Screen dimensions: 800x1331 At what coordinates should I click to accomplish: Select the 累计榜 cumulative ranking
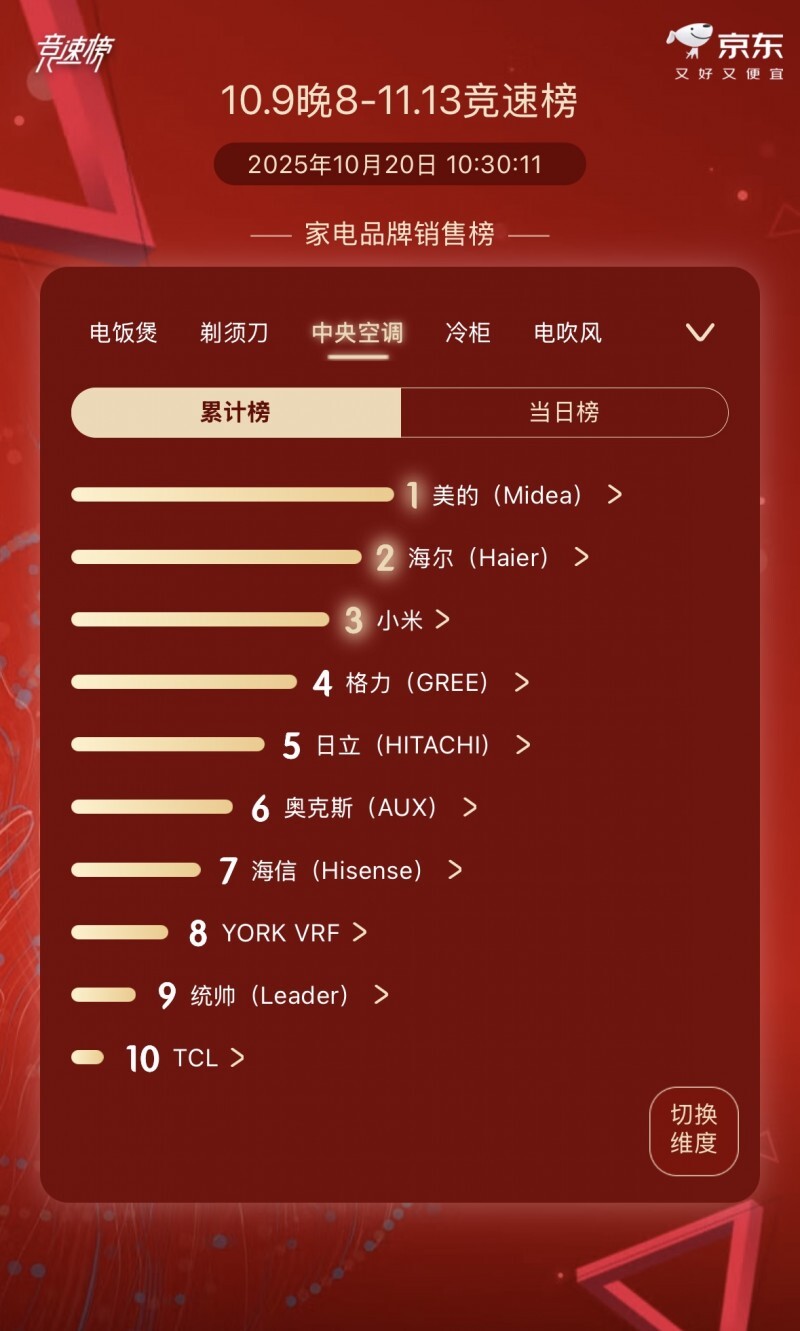tap(236, 412)
